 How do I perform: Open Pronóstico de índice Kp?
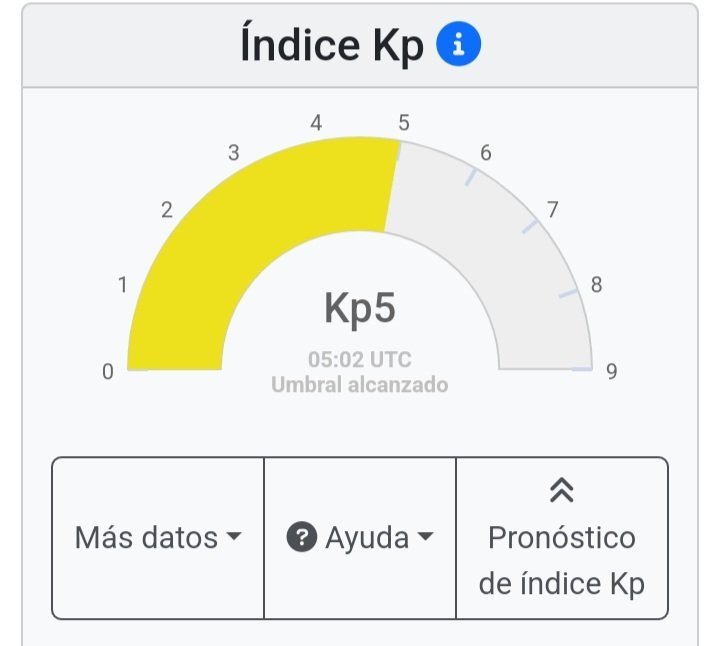(x=562, y=539)
